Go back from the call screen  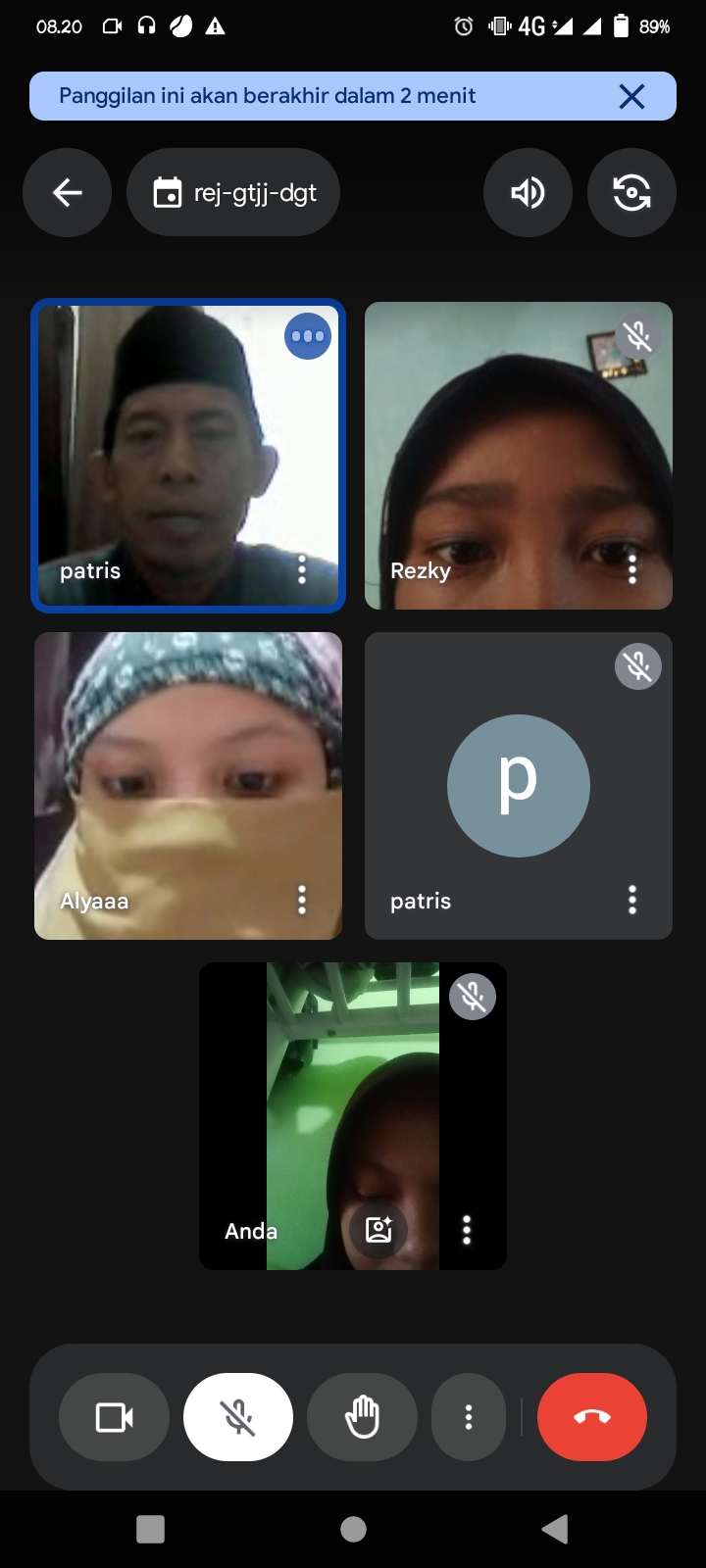click(x=67, y=192)
